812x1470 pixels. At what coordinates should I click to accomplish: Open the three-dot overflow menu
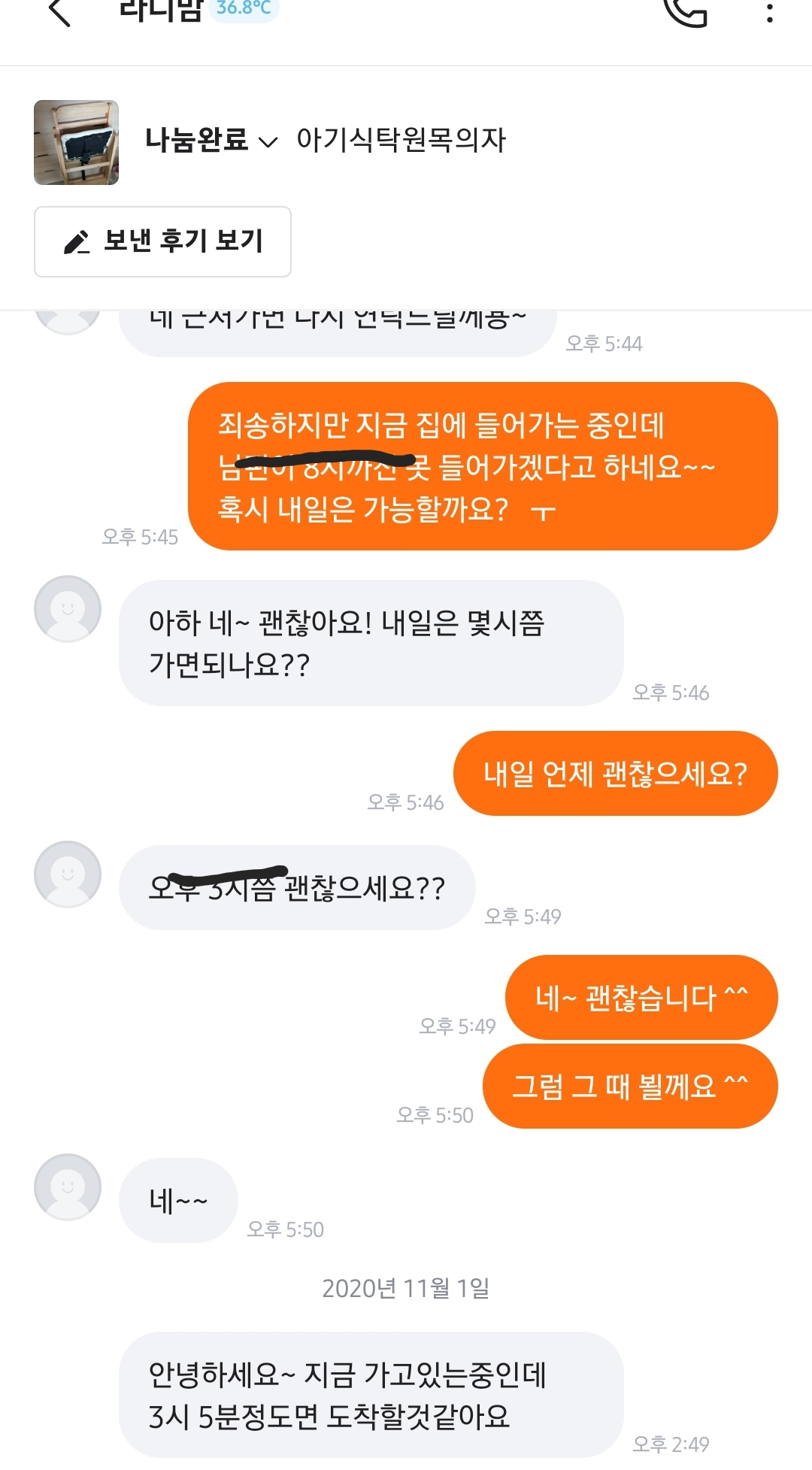[769, 12]
